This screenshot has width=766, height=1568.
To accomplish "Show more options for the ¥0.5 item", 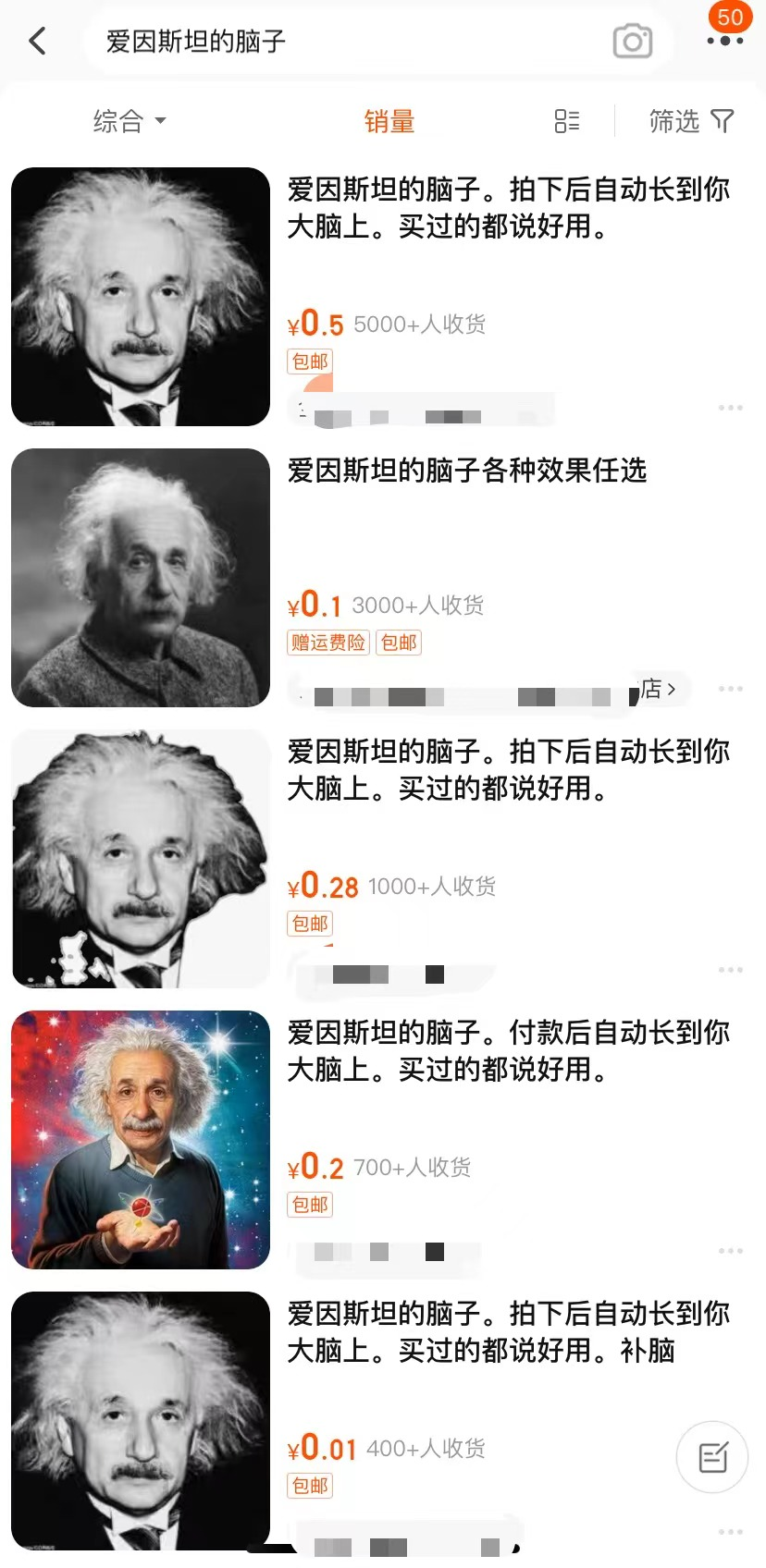I will 730,408.
